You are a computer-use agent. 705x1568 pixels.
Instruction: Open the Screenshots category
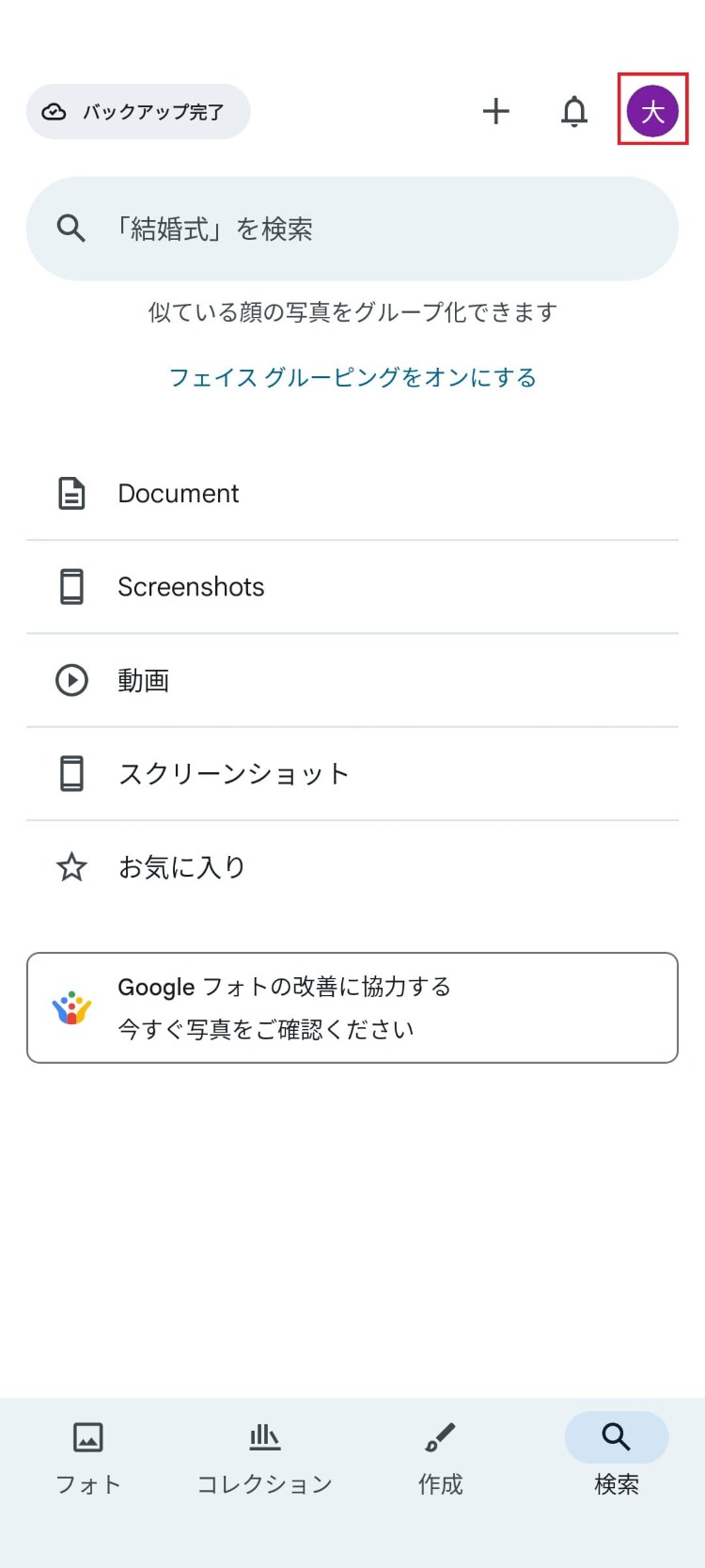[x=352, y=587]
